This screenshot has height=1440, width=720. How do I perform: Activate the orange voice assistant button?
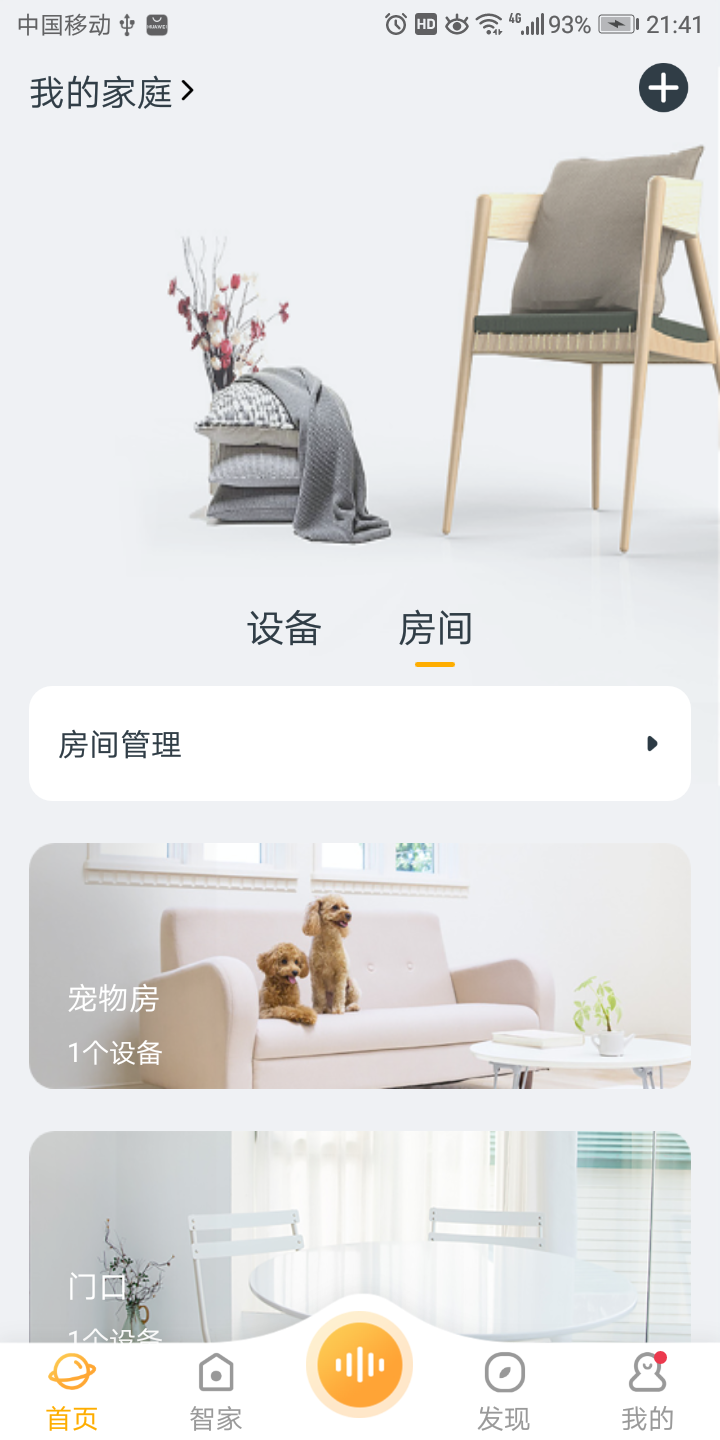[360, 1365]
